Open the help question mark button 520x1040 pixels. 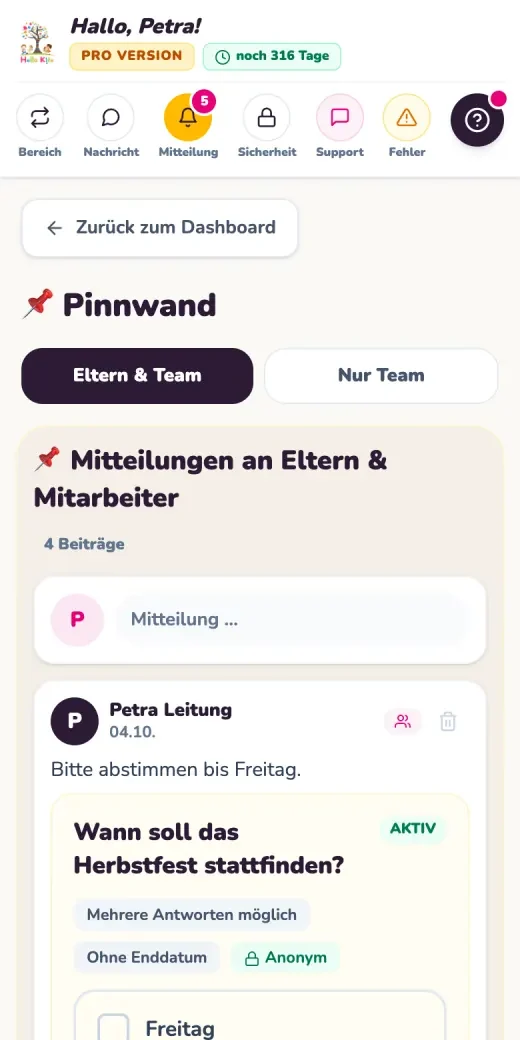477,120
